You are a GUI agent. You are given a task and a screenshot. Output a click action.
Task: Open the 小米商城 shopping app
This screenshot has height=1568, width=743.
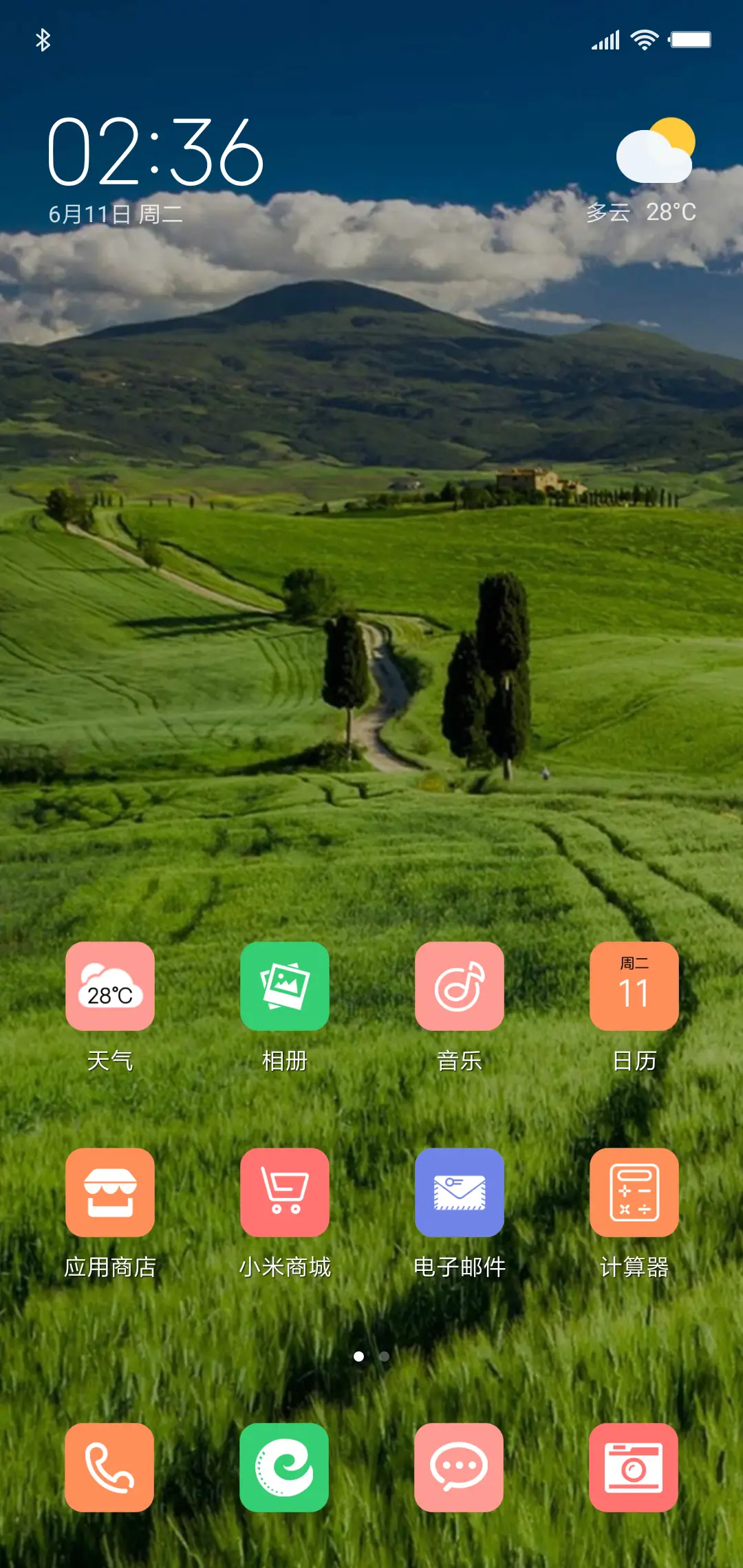[285, 1193]
